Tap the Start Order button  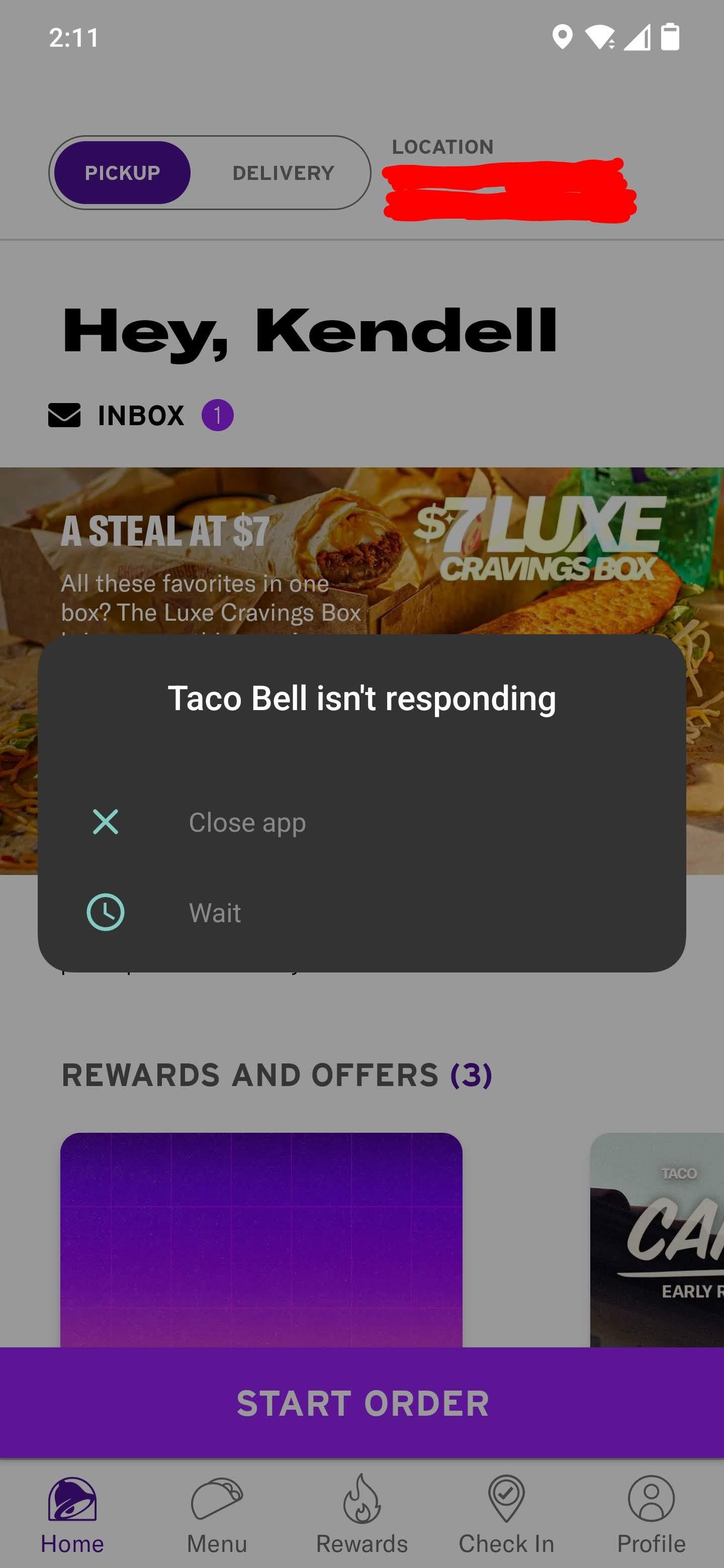pos(361,1403)
